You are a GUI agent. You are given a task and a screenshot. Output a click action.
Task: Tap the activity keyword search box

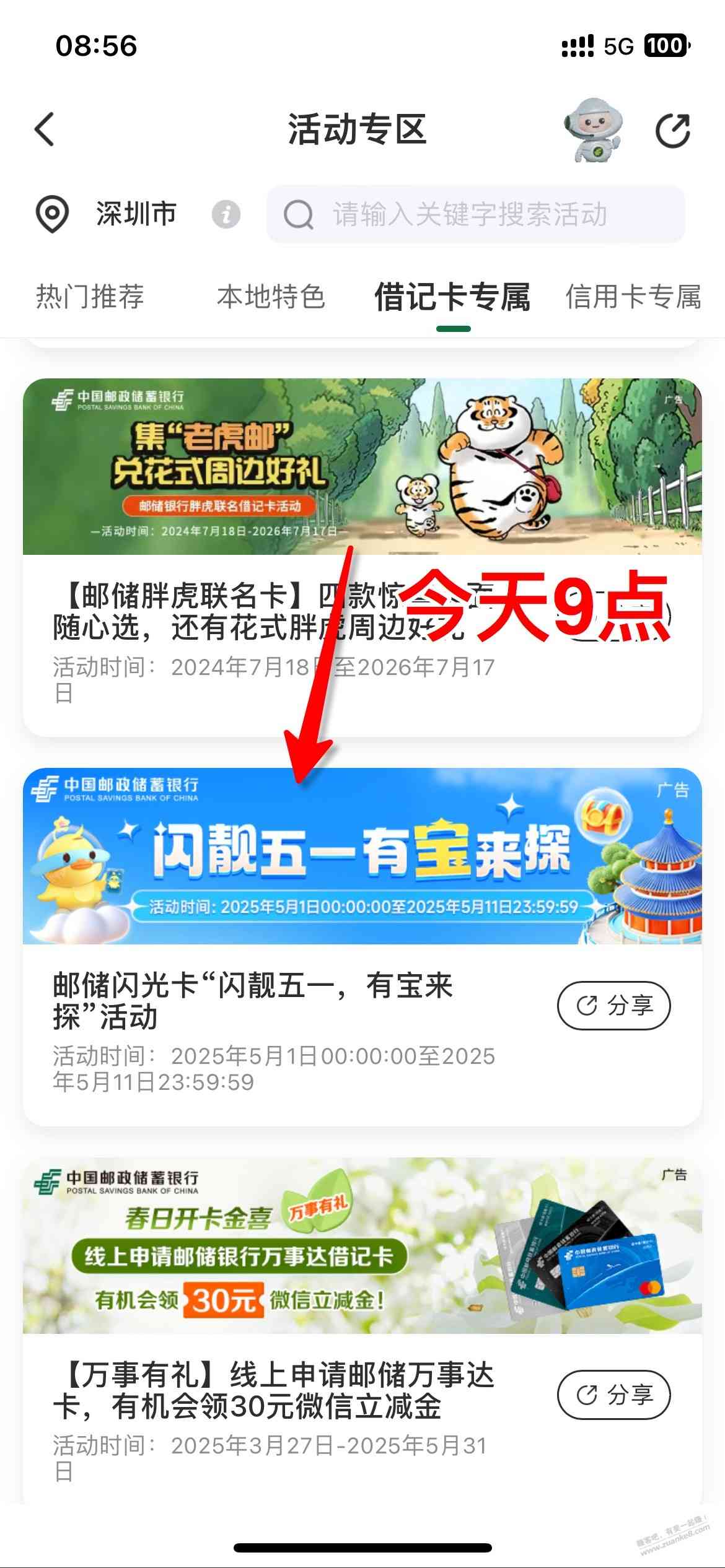[475, 215]
